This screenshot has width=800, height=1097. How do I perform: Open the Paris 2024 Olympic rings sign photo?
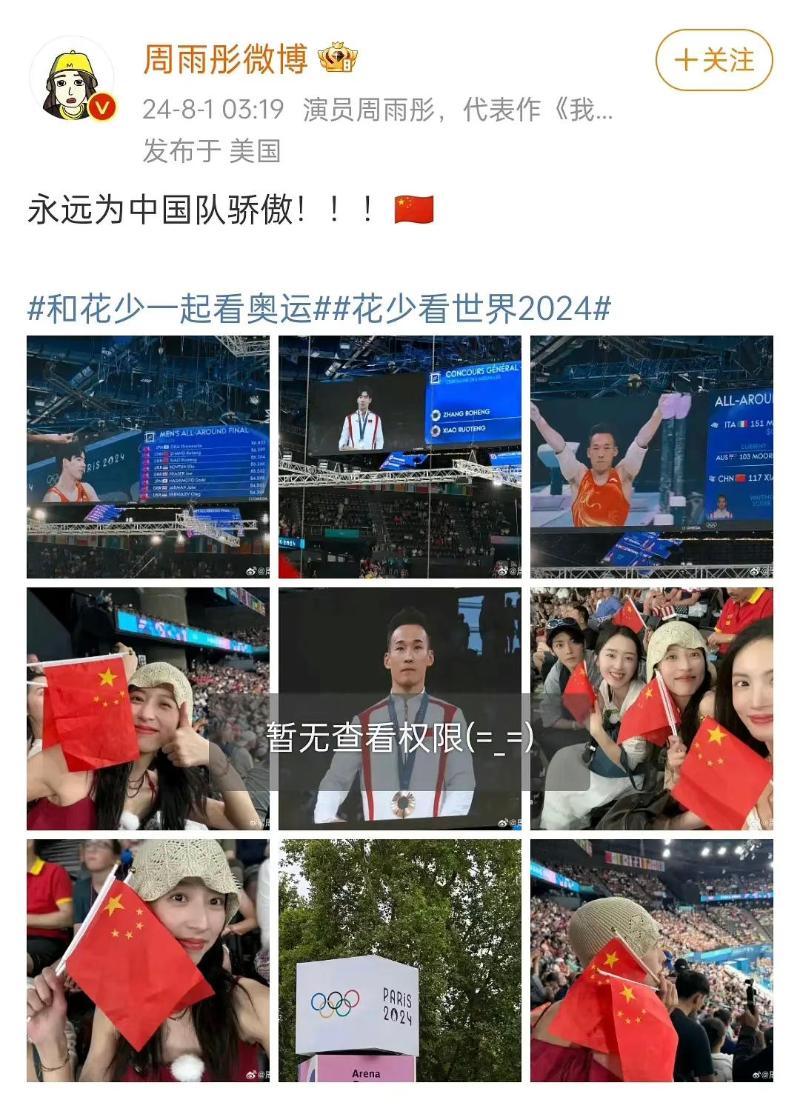(400, 960)
